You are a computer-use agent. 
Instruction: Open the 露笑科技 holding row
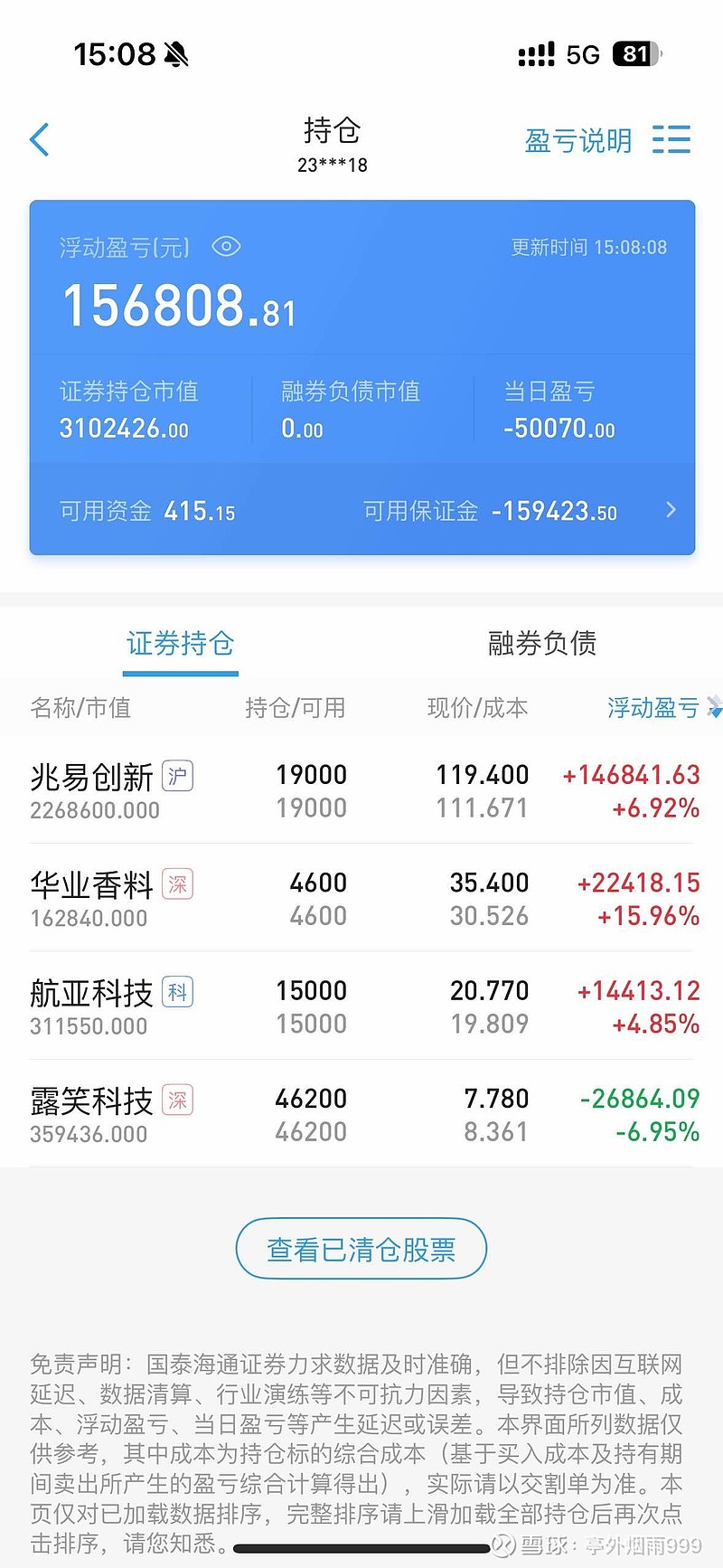[361, 1113]
